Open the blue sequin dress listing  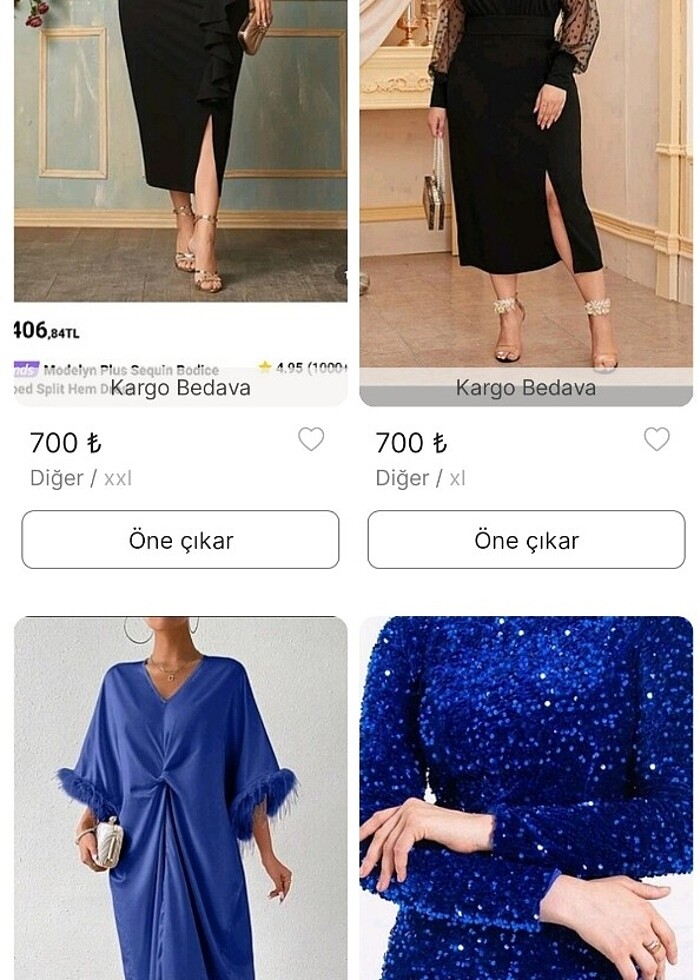pyautogui.click(x=526, y=800)
